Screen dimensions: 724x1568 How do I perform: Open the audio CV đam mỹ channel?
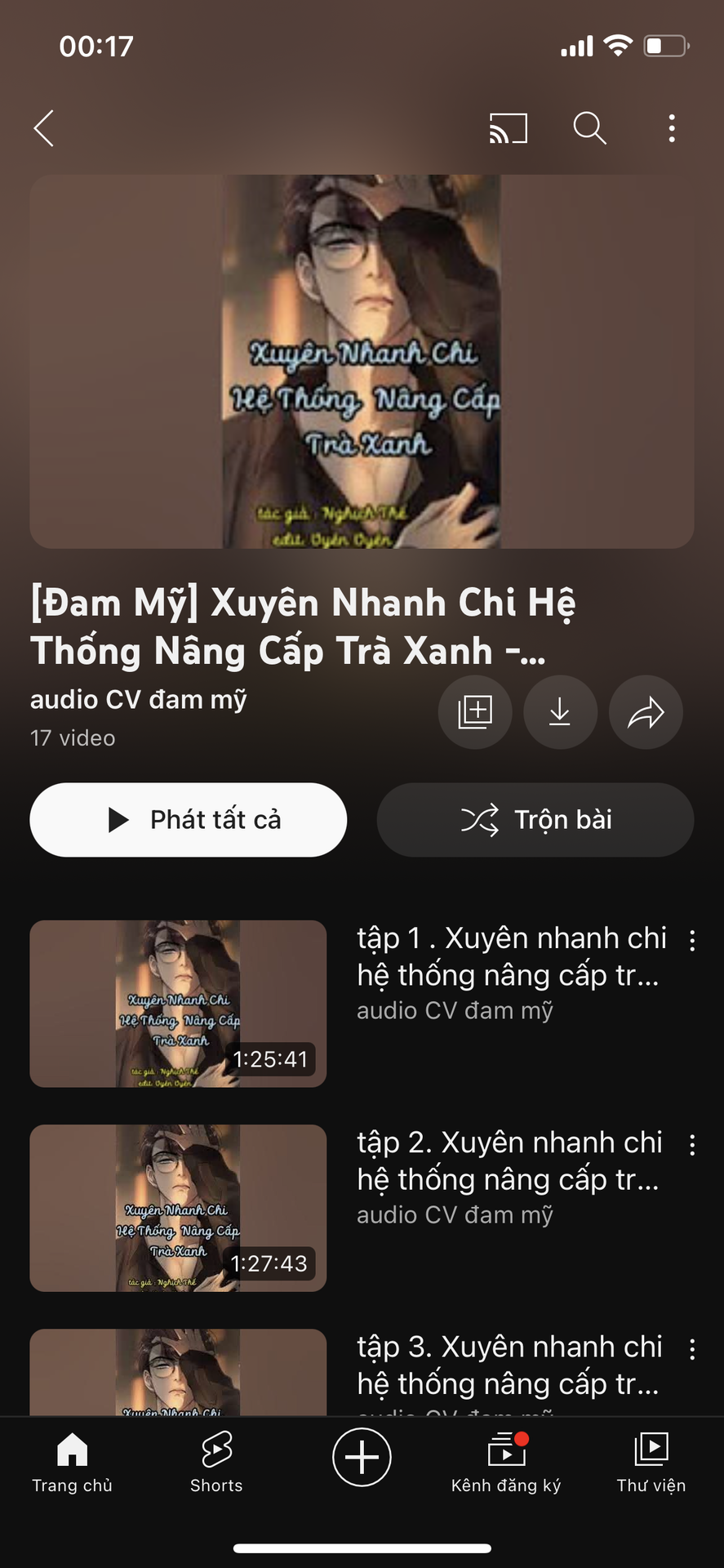(139, 700)
